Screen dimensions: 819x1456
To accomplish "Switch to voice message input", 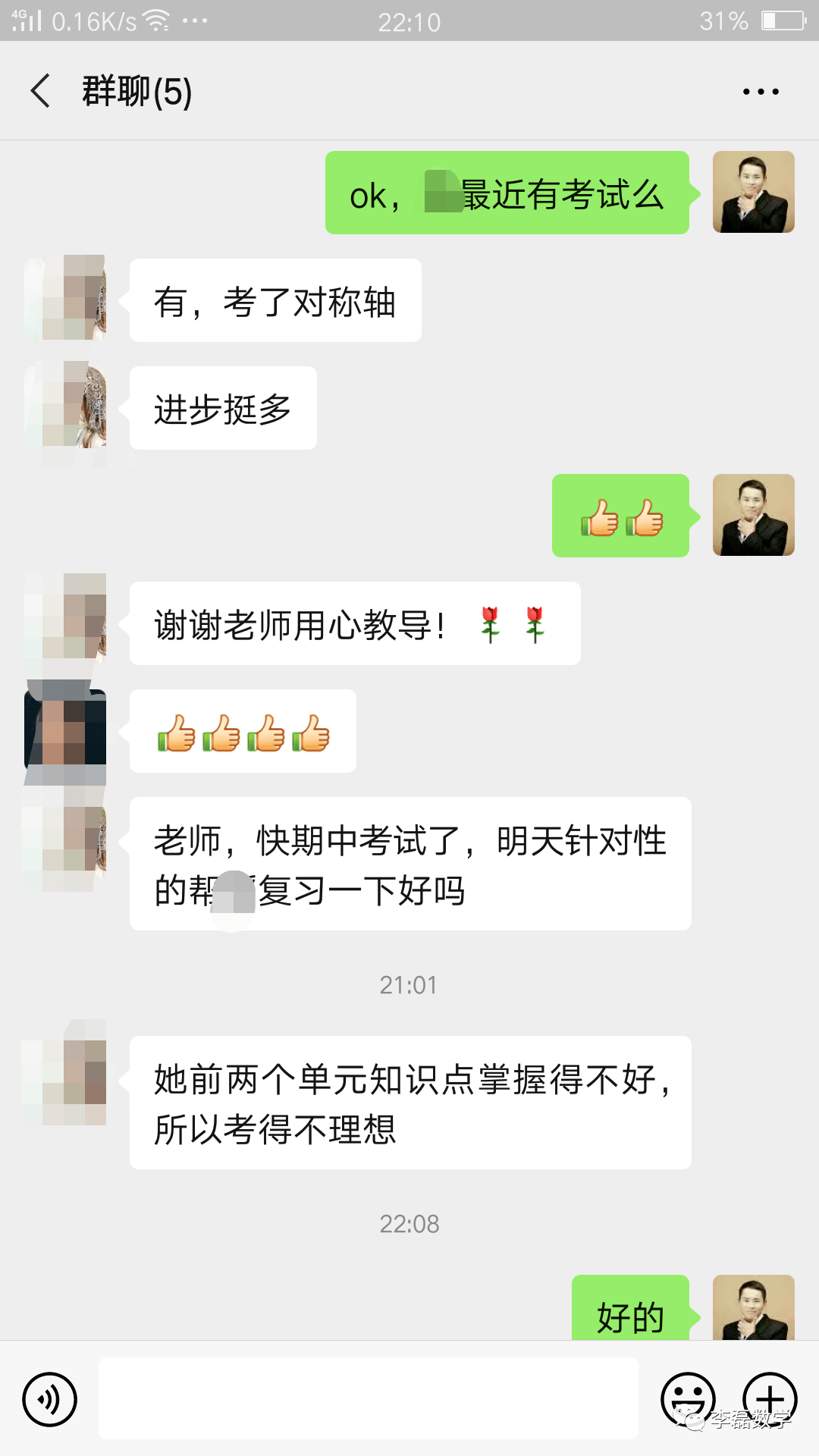I will pyautogui.click(x=50, y=1399).
